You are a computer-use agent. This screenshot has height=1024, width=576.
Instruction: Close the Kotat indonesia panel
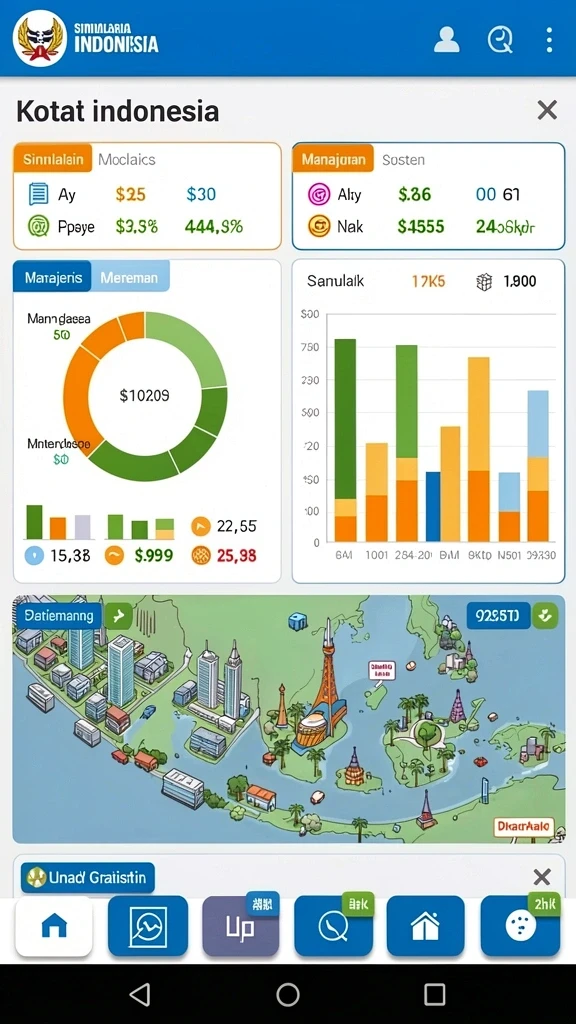pos(547,110)
